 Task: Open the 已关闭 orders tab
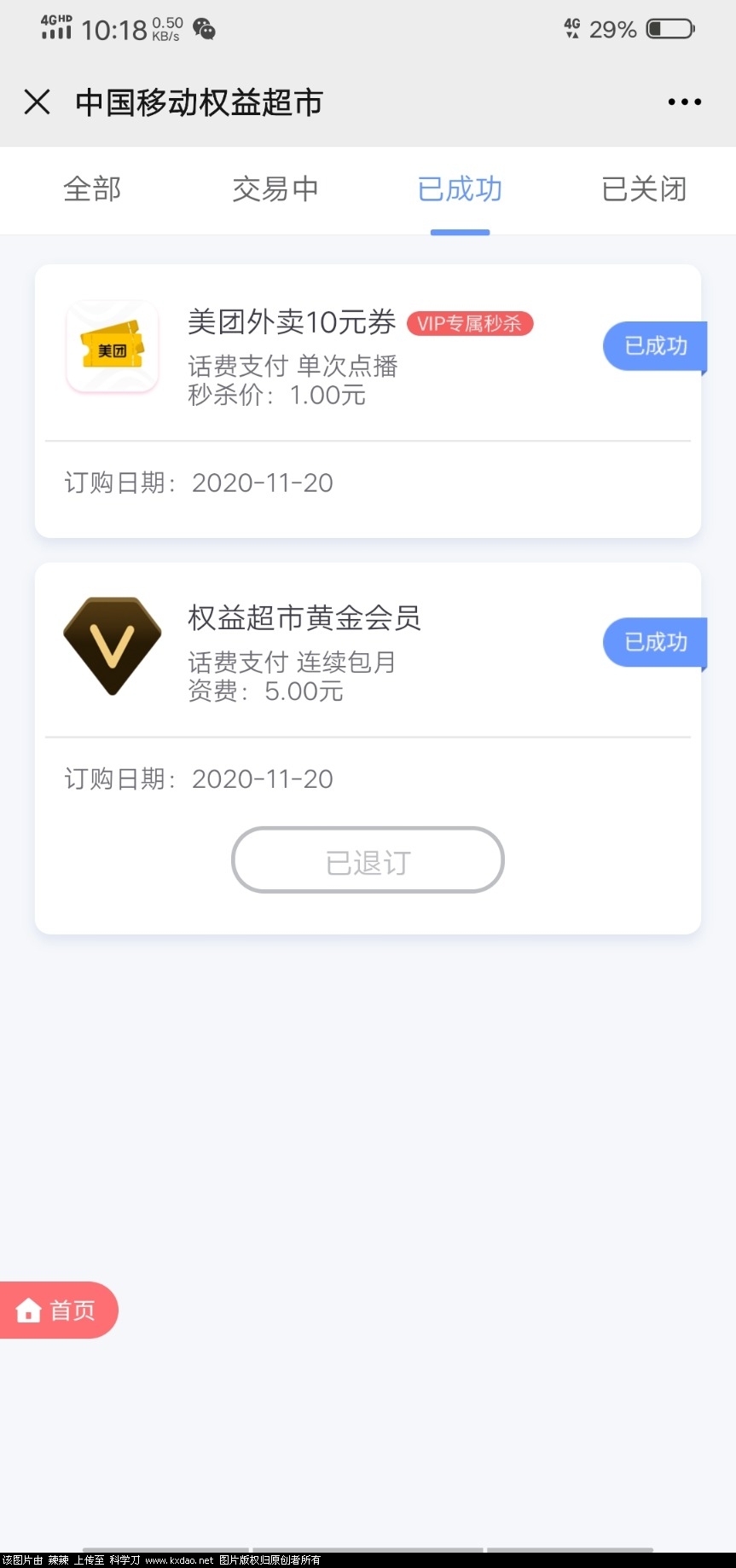click(644, 189)
